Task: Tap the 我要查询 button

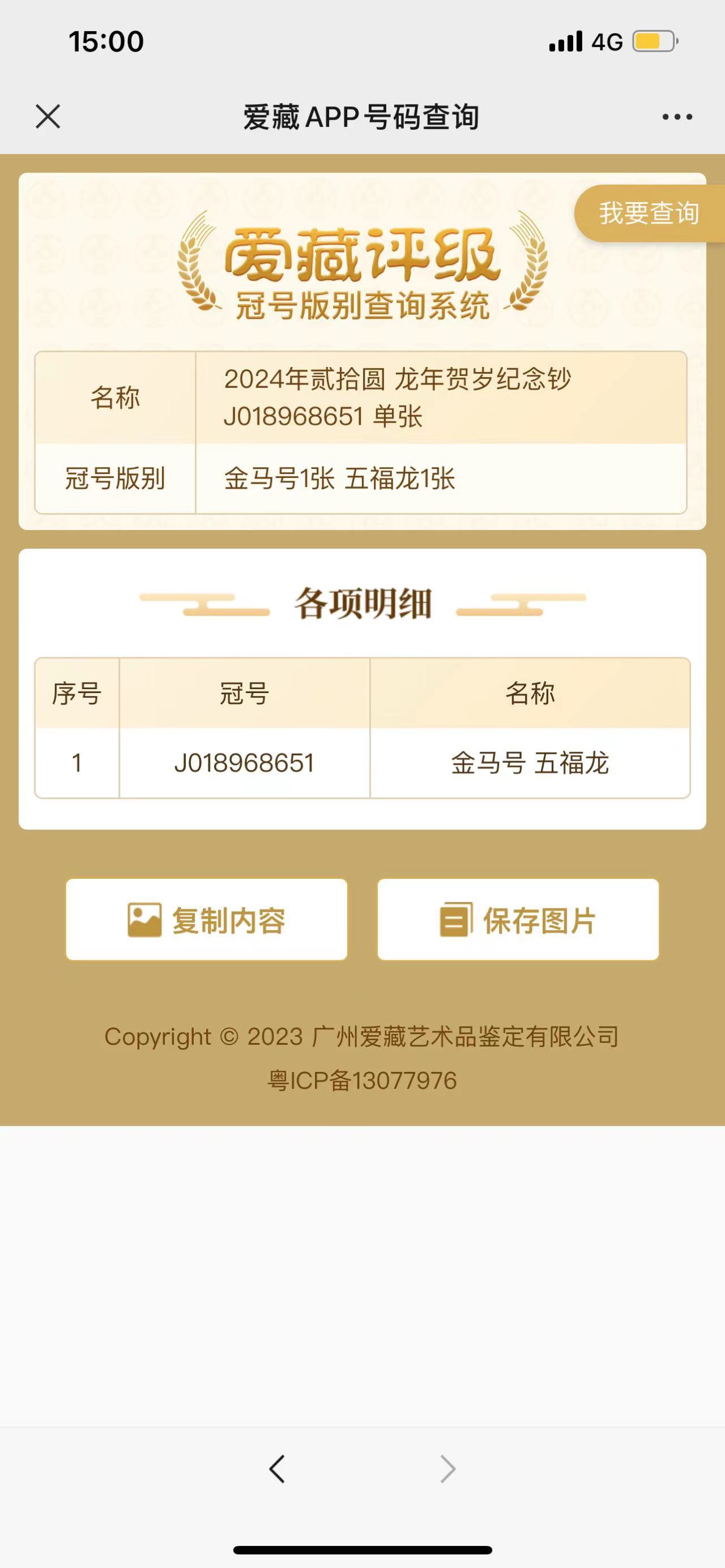Action: tap(650, 213)
